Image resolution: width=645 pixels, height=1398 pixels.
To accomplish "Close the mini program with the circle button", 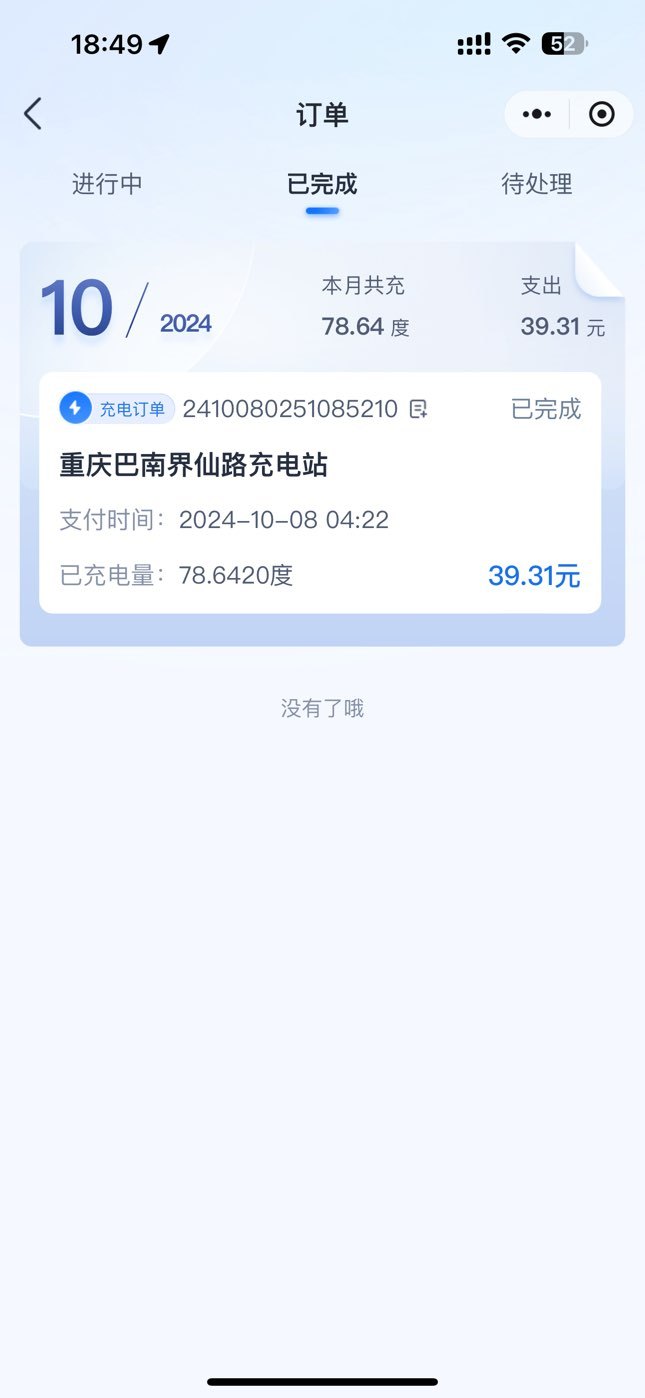I will [x=601, y=114].
